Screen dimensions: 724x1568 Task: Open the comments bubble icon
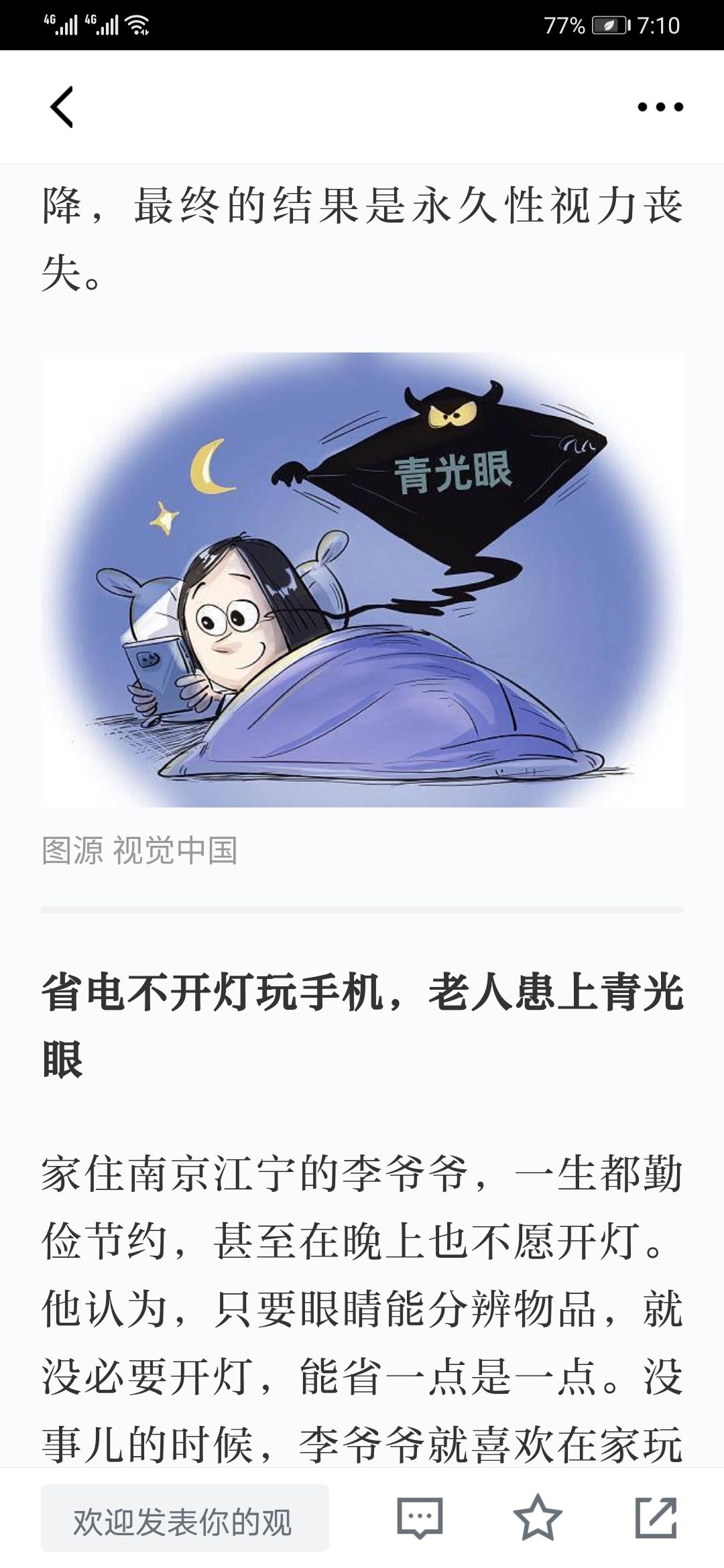(420, 1518)
